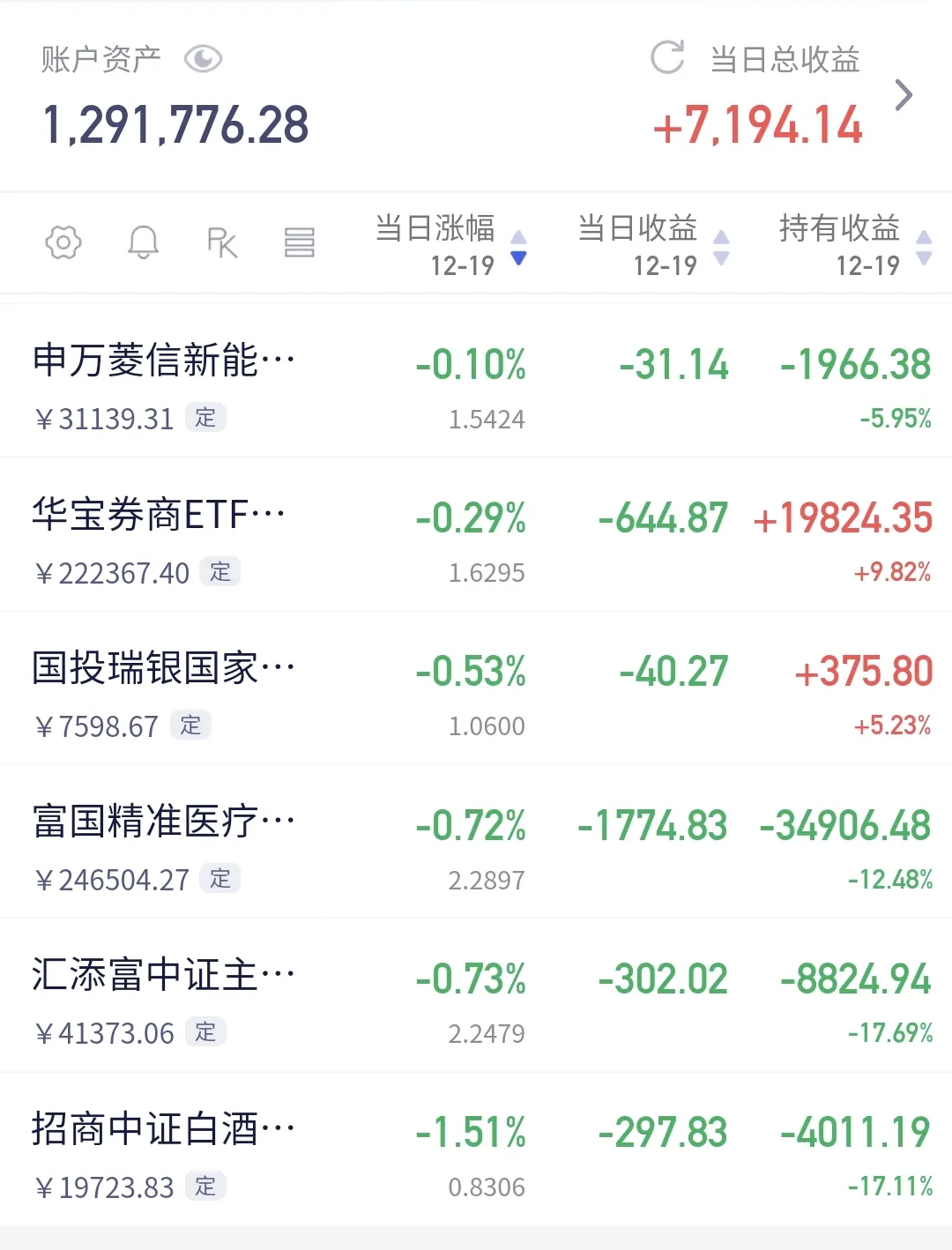Screen dimensions: 952x1250
Task: Click the right arrow to expand earnings details
Action: (x=904, y=94)
